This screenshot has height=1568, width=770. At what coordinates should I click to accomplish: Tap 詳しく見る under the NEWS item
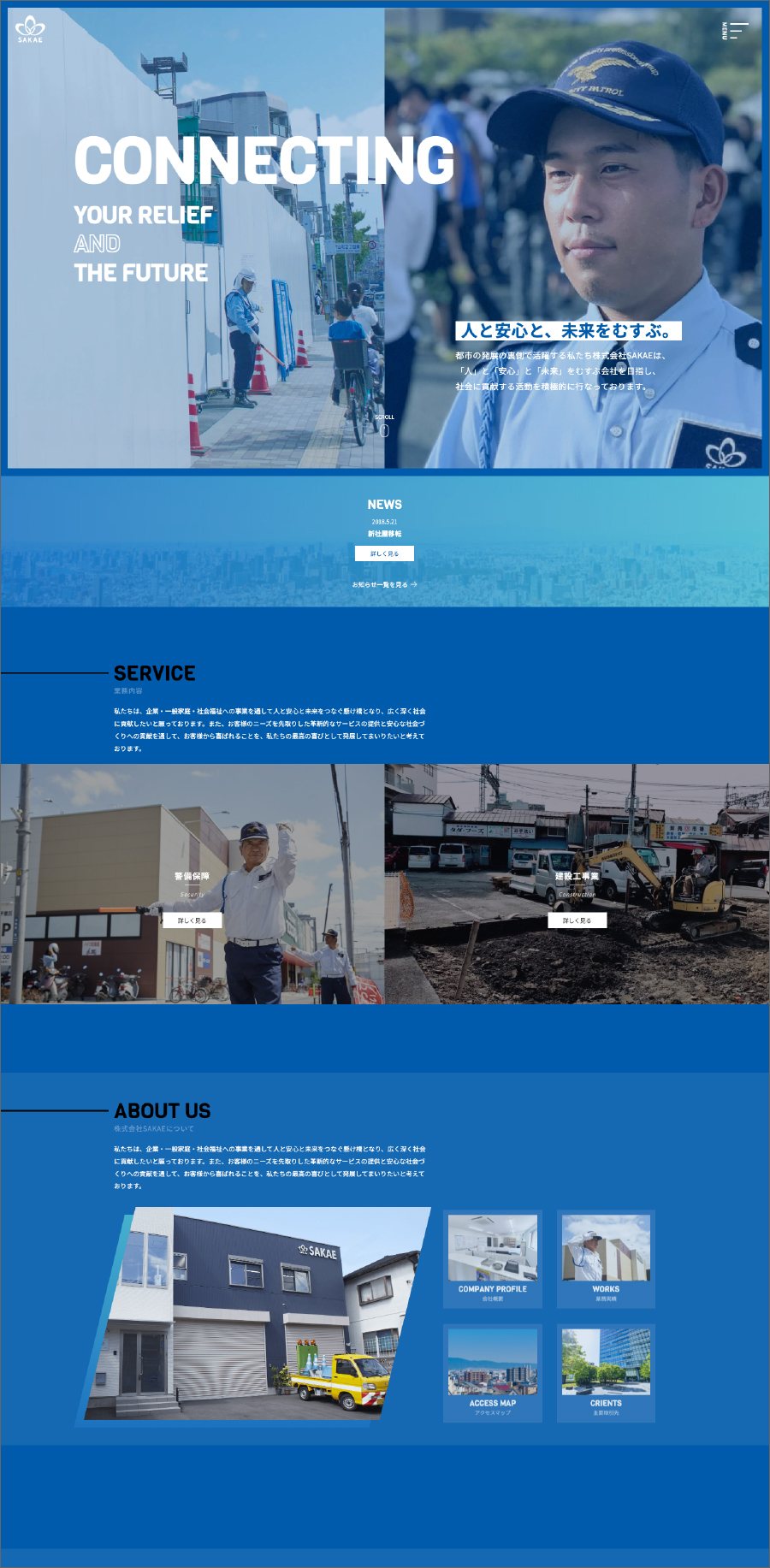click(x=384, y=553)
